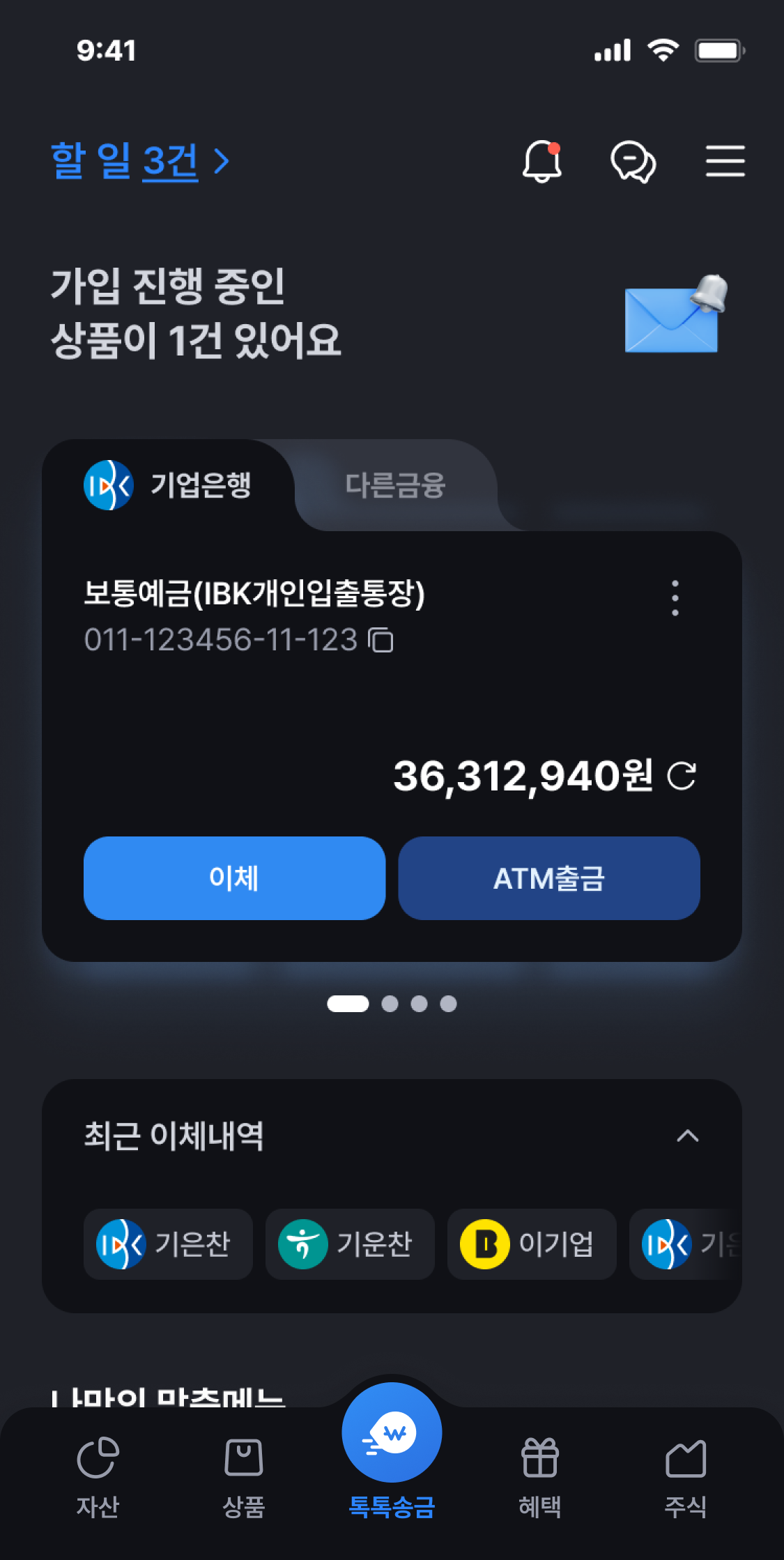Tap the ATM출금 button
784x1560 pixels.
[549, 878]
